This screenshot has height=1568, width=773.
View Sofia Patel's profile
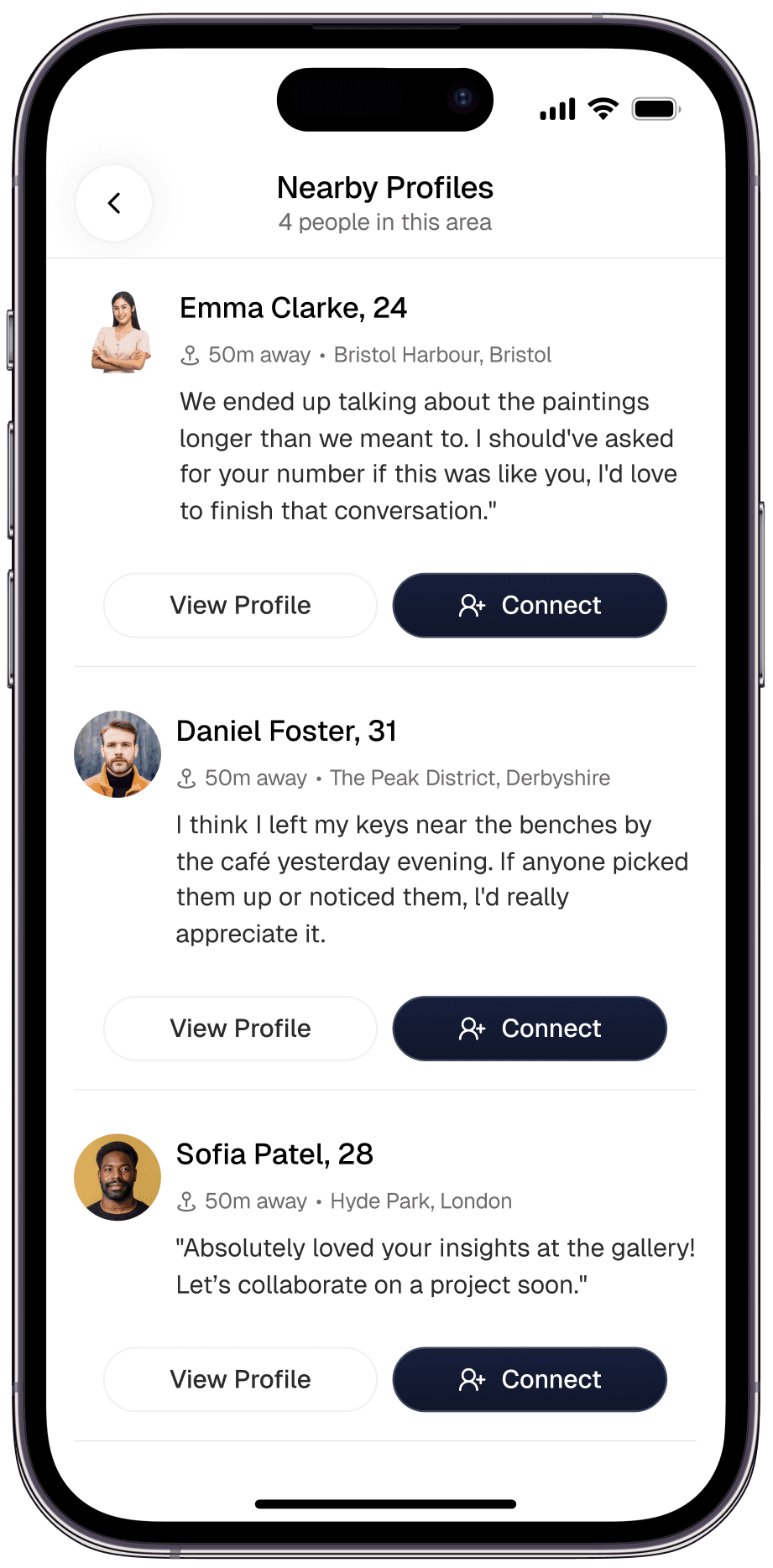[x=240, y=1379]
